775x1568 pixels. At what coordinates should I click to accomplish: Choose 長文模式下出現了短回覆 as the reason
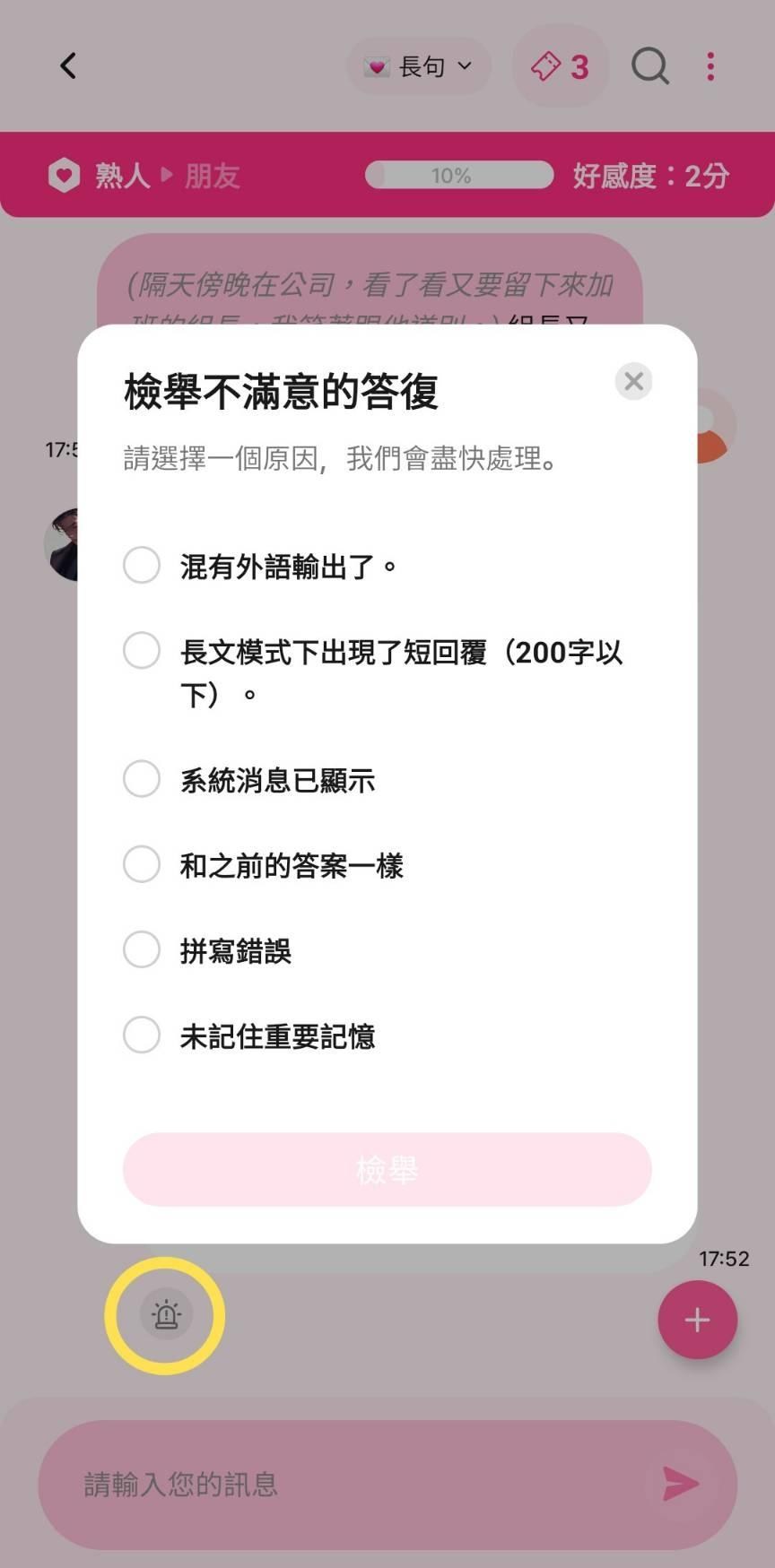click(373, 672)
